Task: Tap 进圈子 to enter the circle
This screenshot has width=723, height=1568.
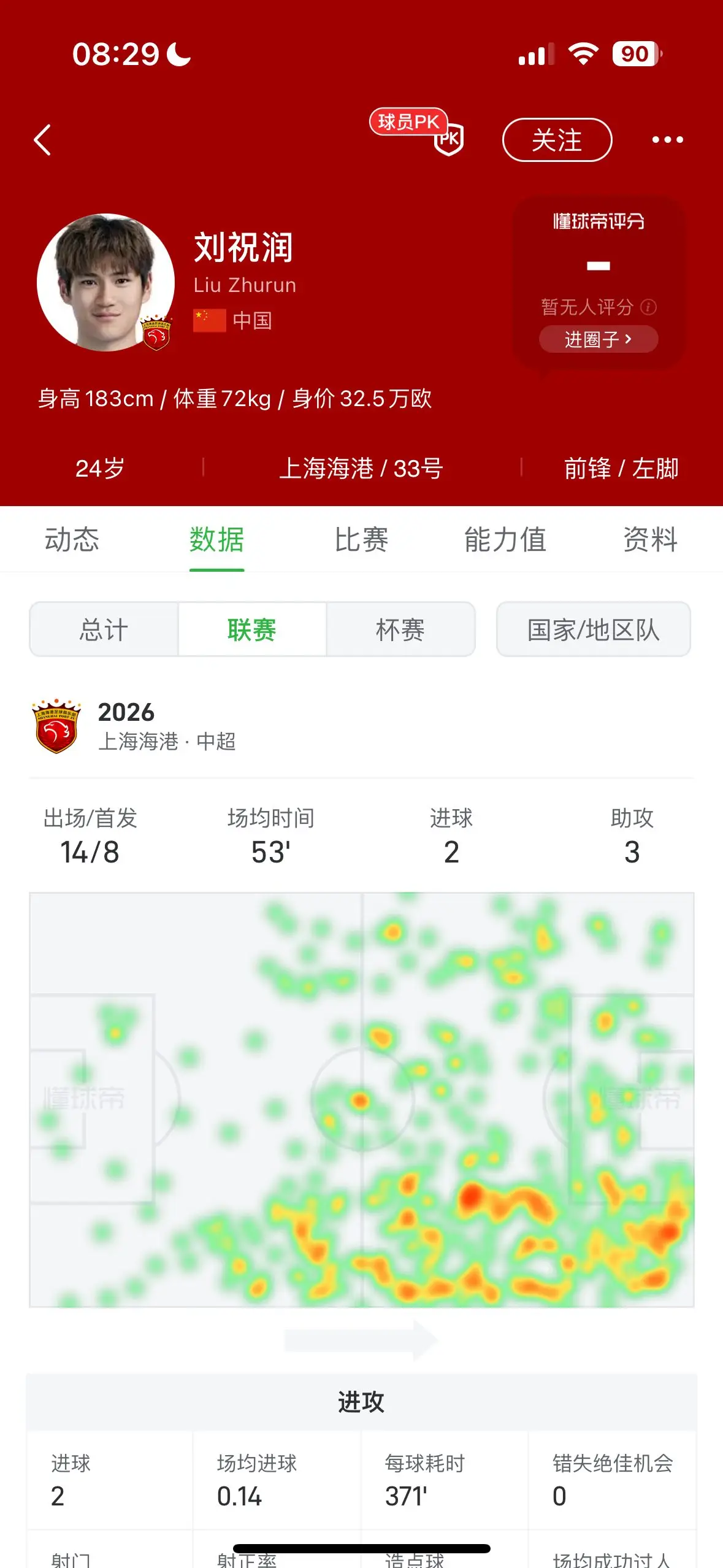Action: [598, 339]
